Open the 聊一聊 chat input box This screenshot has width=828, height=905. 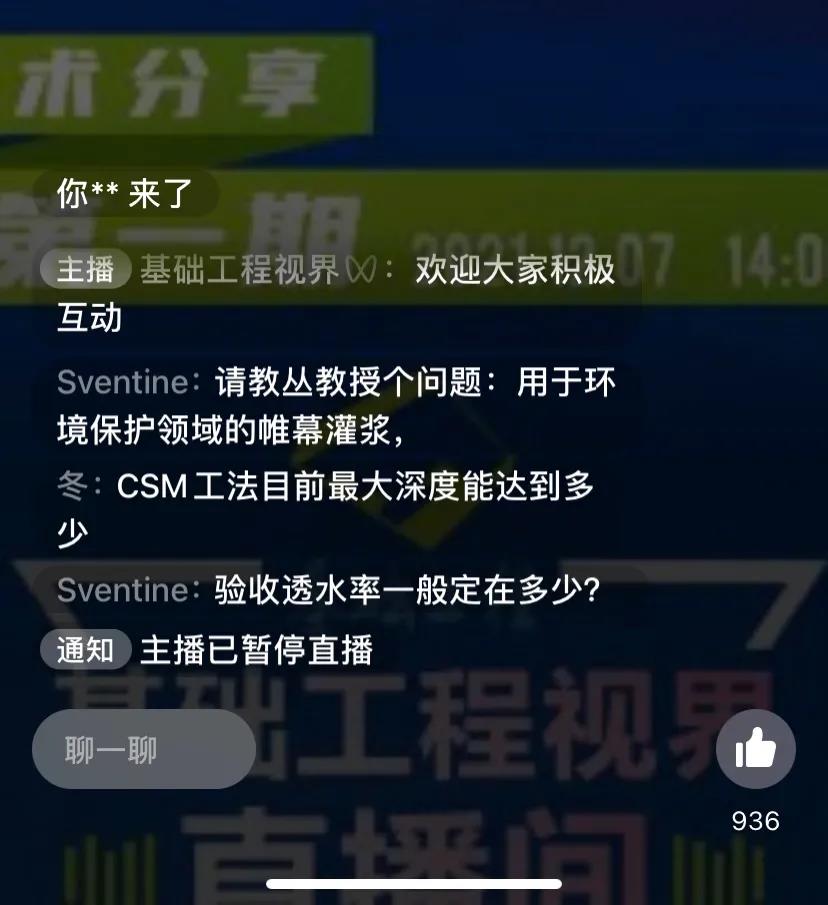(143, 750)
